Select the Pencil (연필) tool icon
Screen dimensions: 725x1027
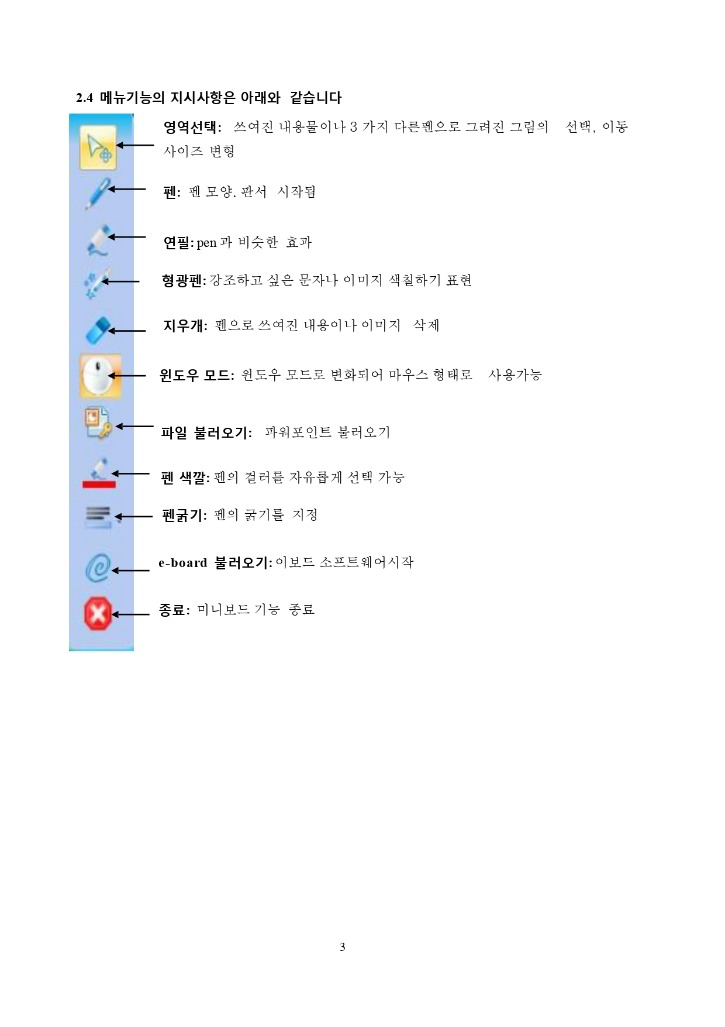(97, 238)
